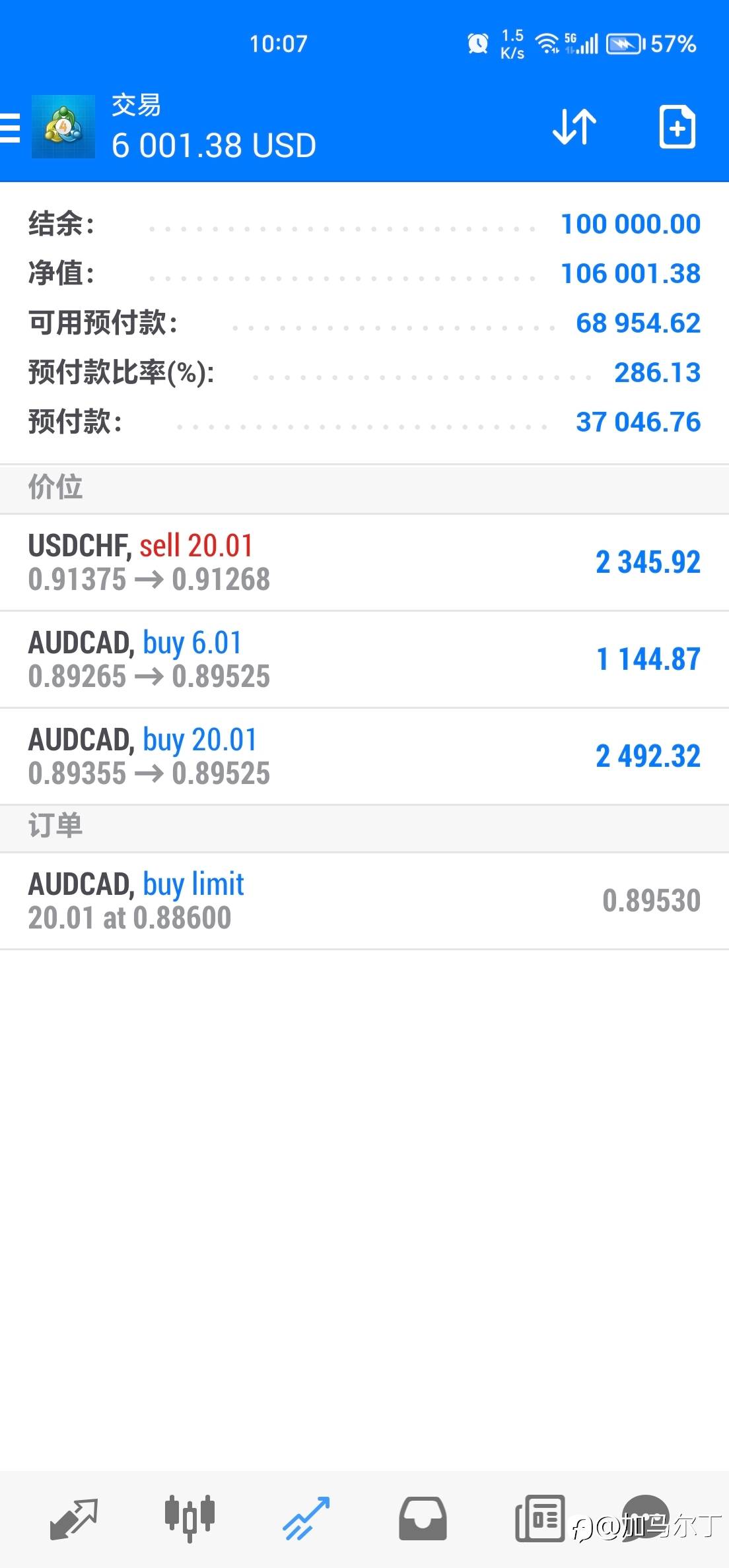The image size is (729, 1568).
Task: Create a new order
Action: click(677, 127)
